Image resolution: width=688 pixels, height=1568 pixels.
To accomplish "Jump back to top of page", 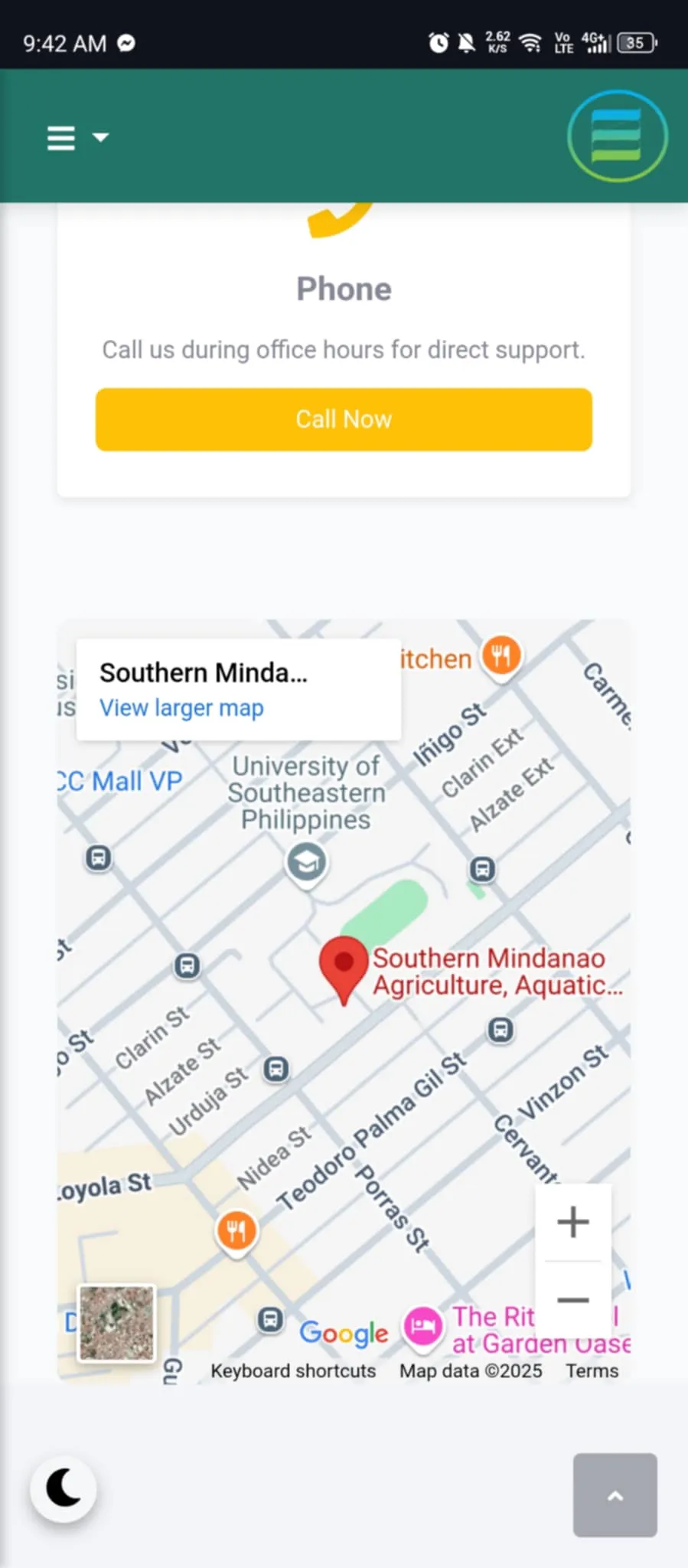I will (x=615, y=1494).
